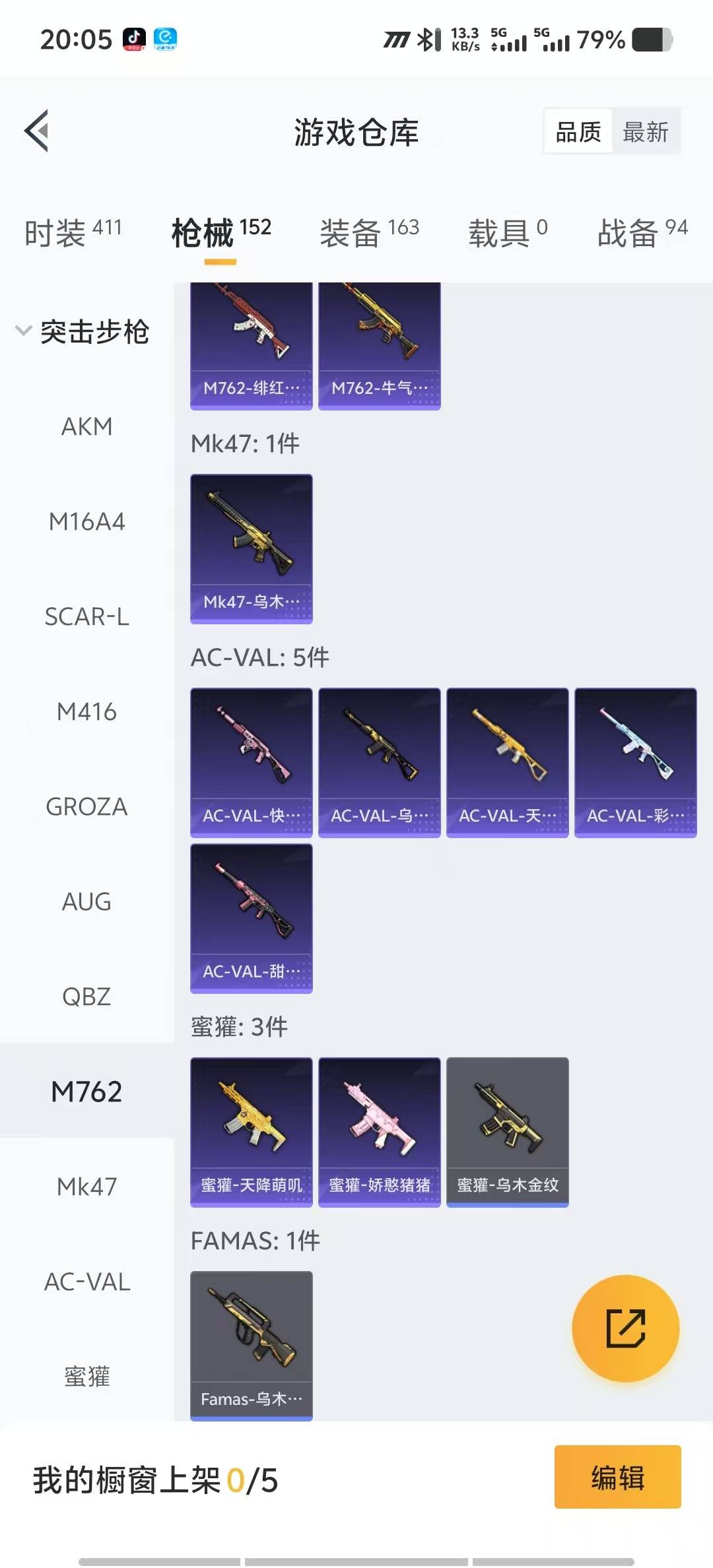
Task: Open the AC-VAL-彩 skin tile
Action: [635, 762]
